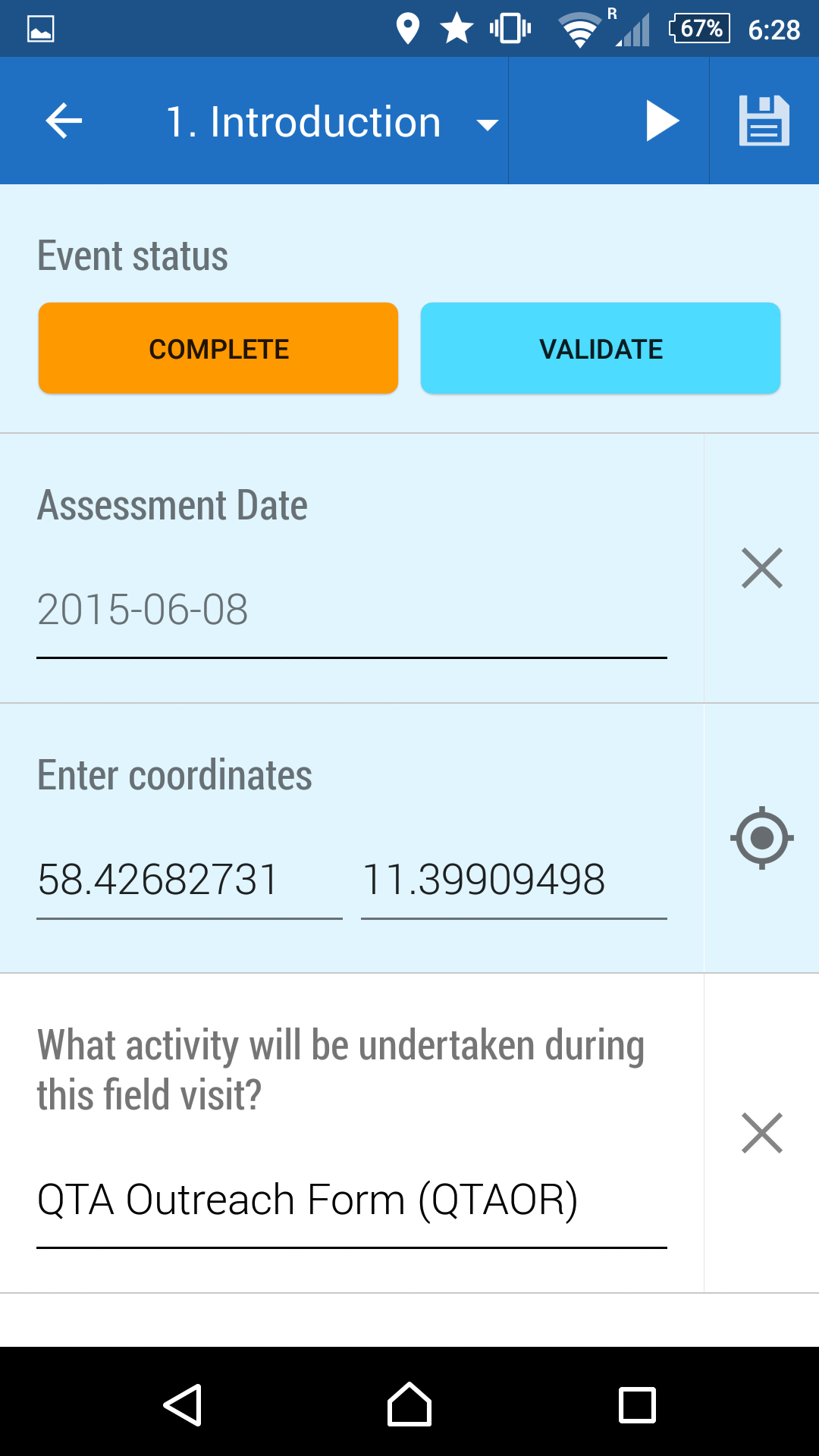Viewport: 819px width, 1456px height.
Task: Open the Assessment Date field
Action: pyautogui.click(x=351, y=610)
